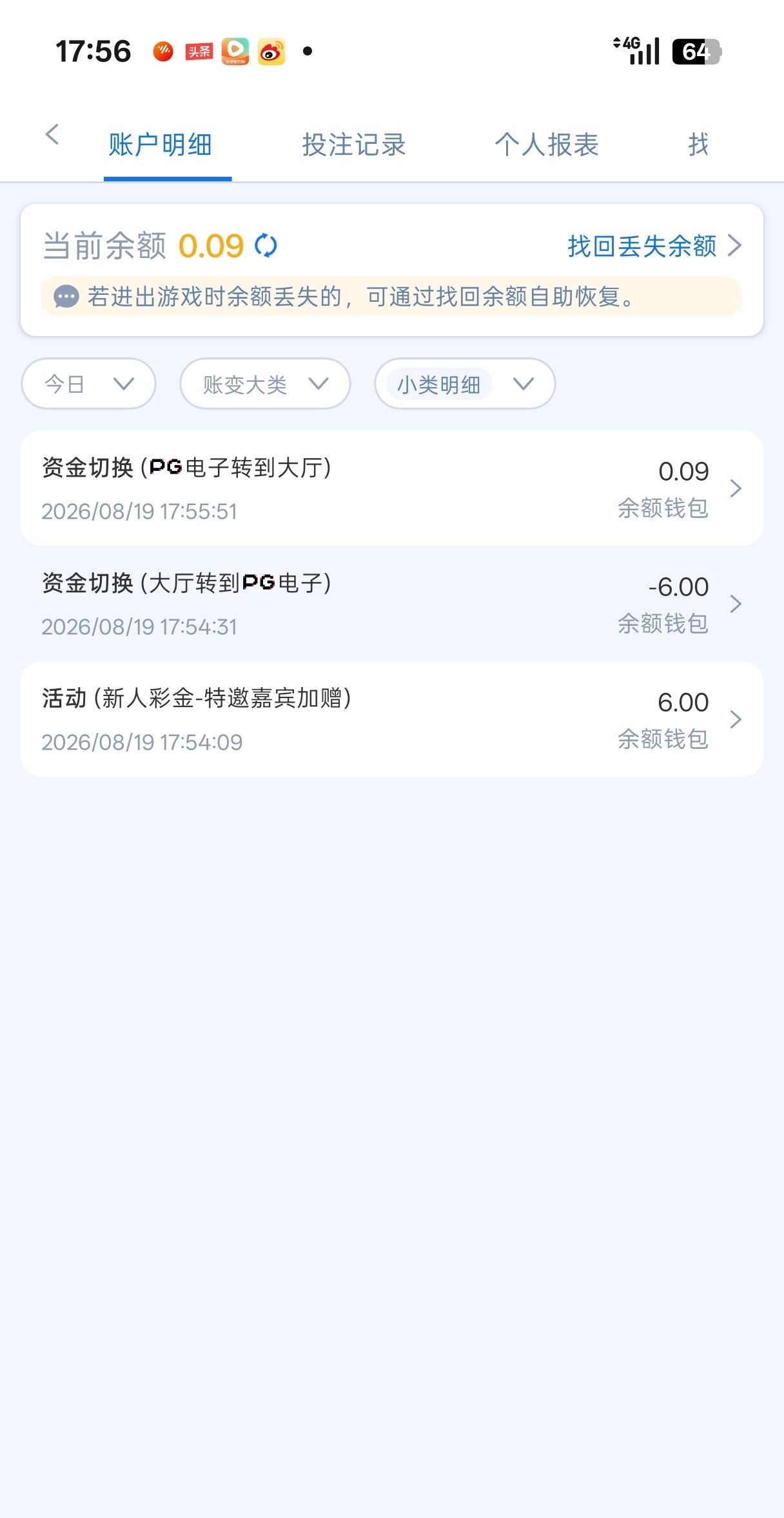This screenshot has width=784, height=1518.
Task: Expand the 今日 date dropdown
Action: click(x=89, y=384)
